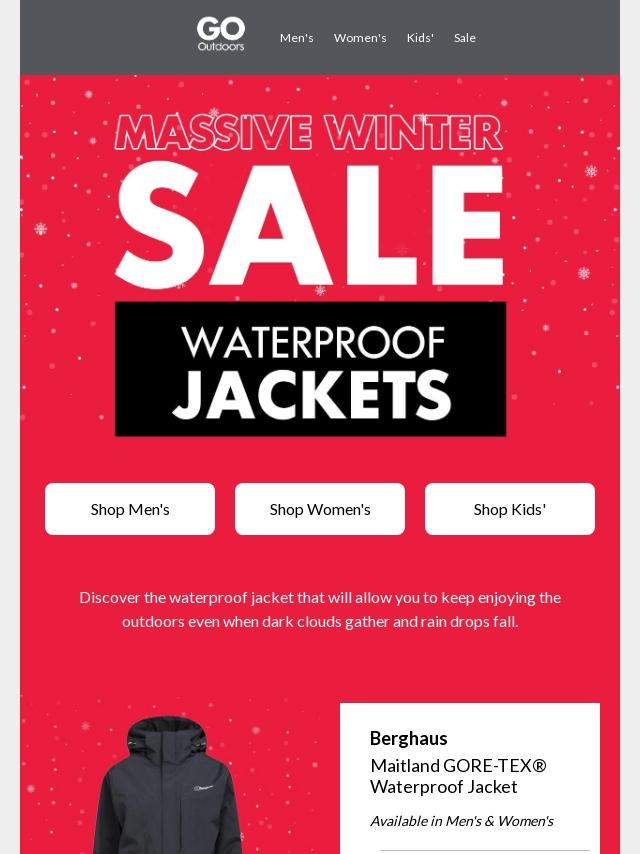
Task: Open the Sale link in the header
Action: coord(465,38)
